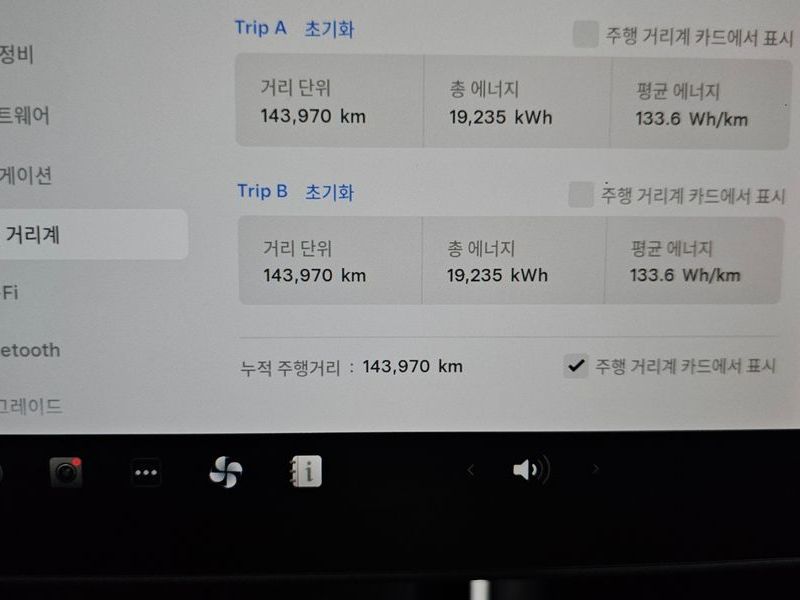Go to the 내비게이션 settings

coord(27,176)
